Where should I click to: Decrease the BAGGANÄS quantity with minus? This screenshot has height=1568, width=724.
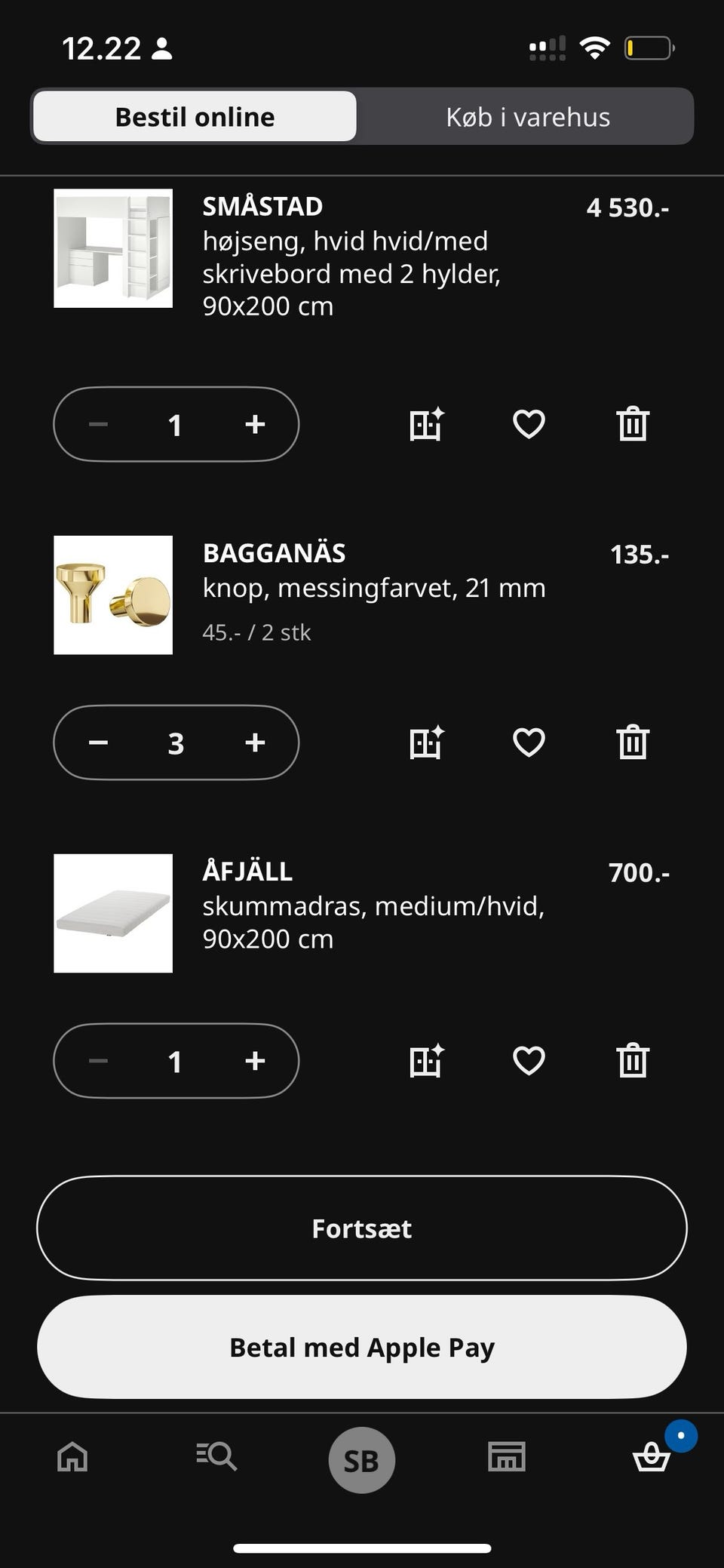coord(98,742)
